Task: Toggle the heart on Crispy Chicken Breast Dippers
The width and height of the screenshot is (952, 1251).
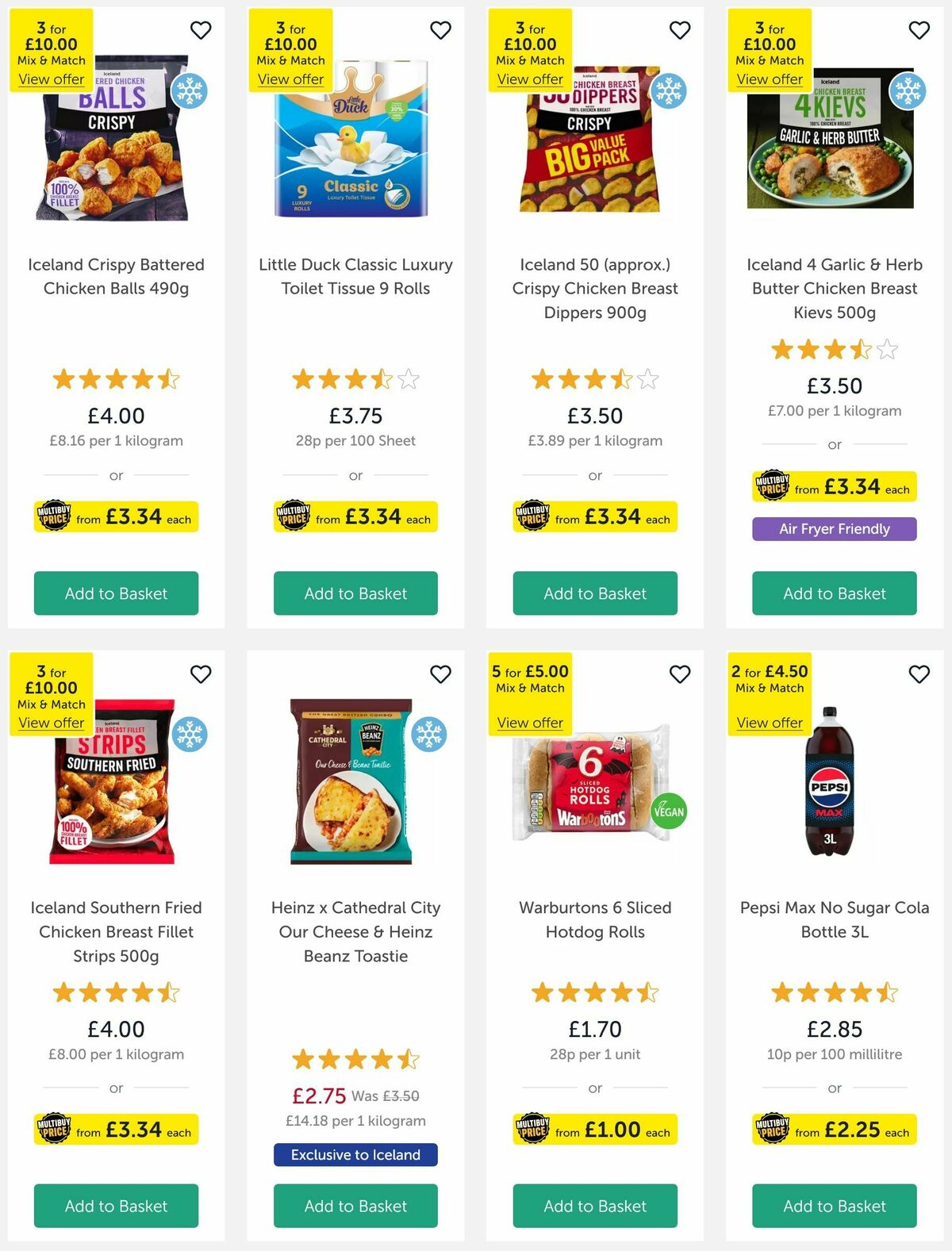Action: (680, 29)
